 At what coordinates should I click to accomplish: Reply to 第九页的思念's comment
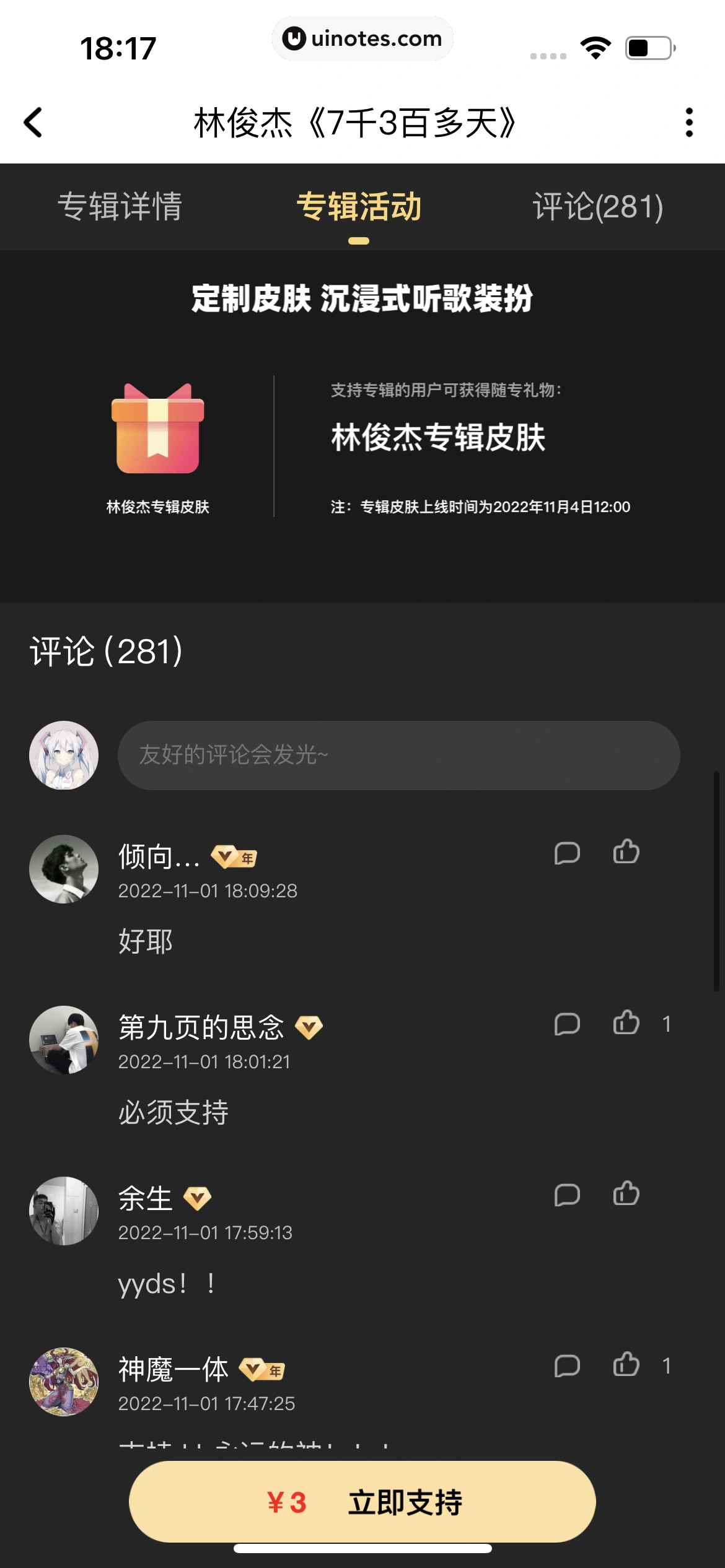tap(567, 1024)
